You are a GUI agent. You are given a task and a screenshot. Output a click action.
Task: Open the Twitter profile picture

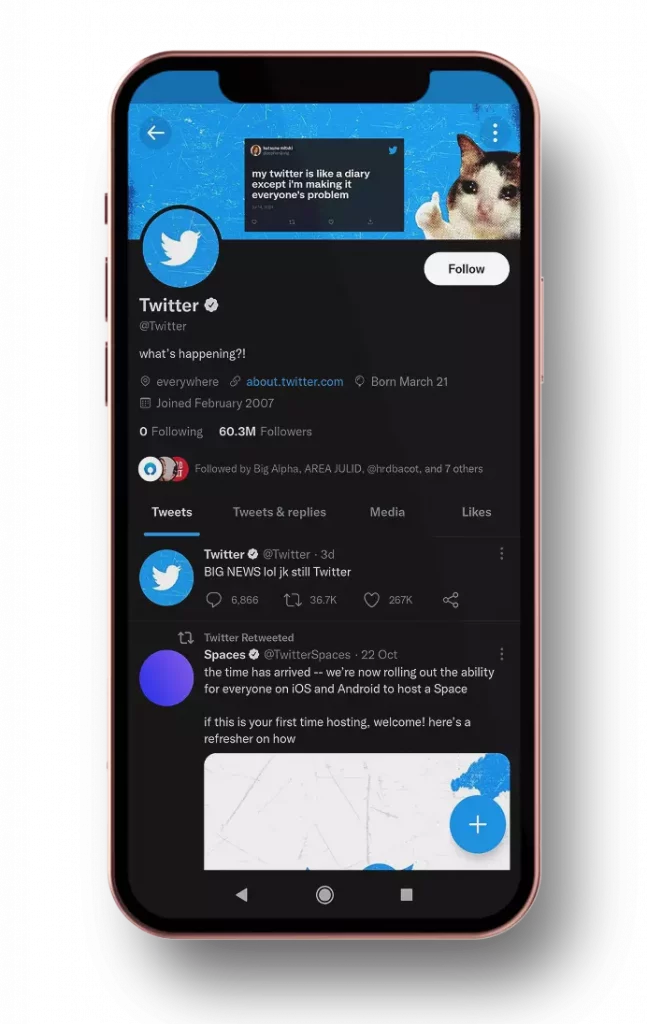click(180, 249)
